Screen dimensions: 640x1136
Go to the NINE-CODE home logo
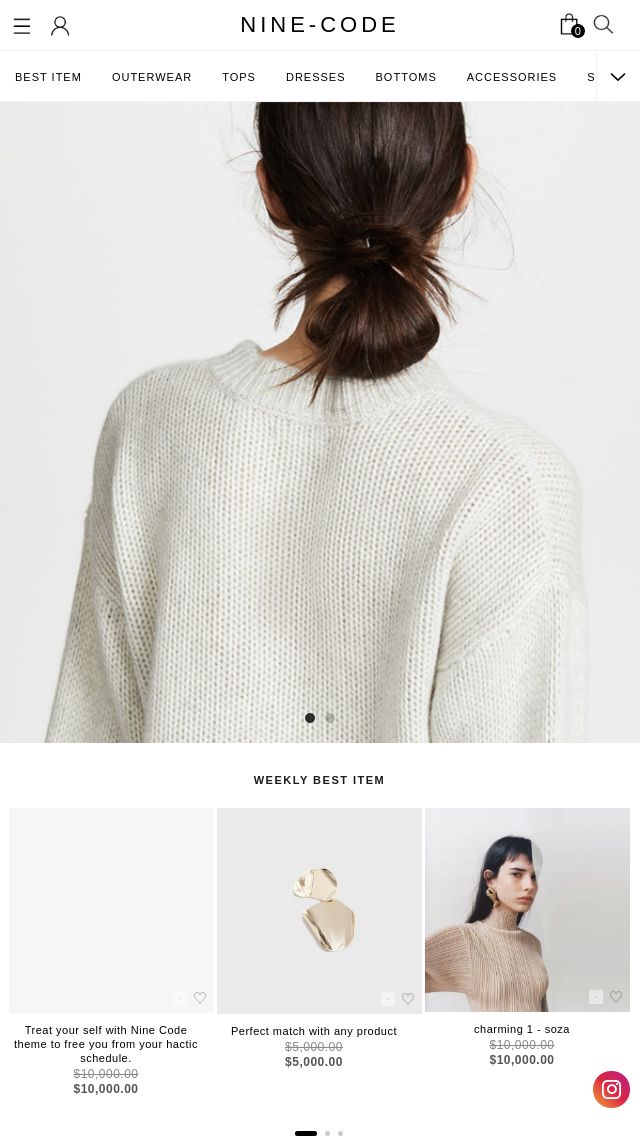[x=319, y=25]
